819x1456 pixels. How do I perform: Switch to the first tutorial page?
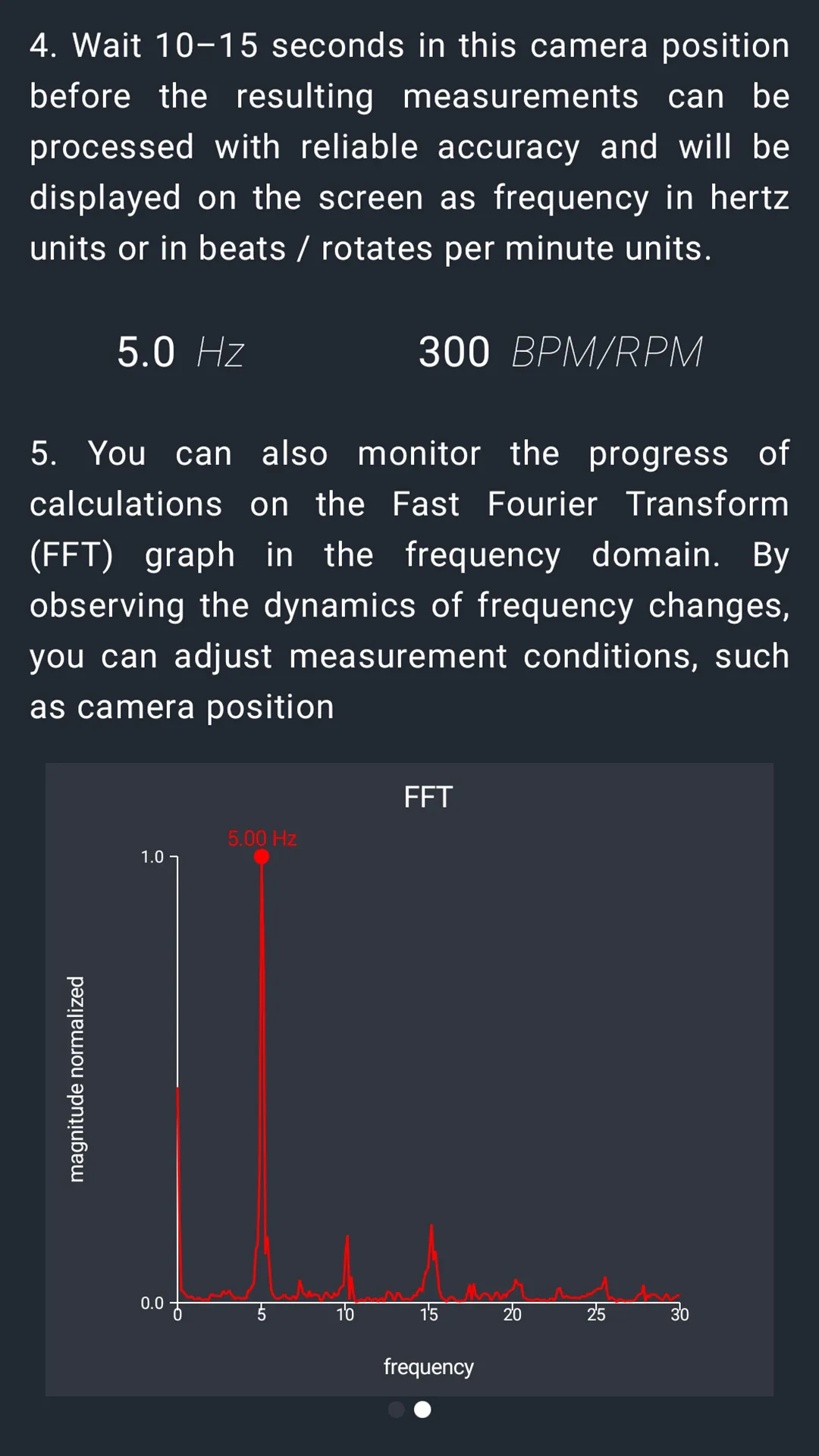pos(397,1408)
